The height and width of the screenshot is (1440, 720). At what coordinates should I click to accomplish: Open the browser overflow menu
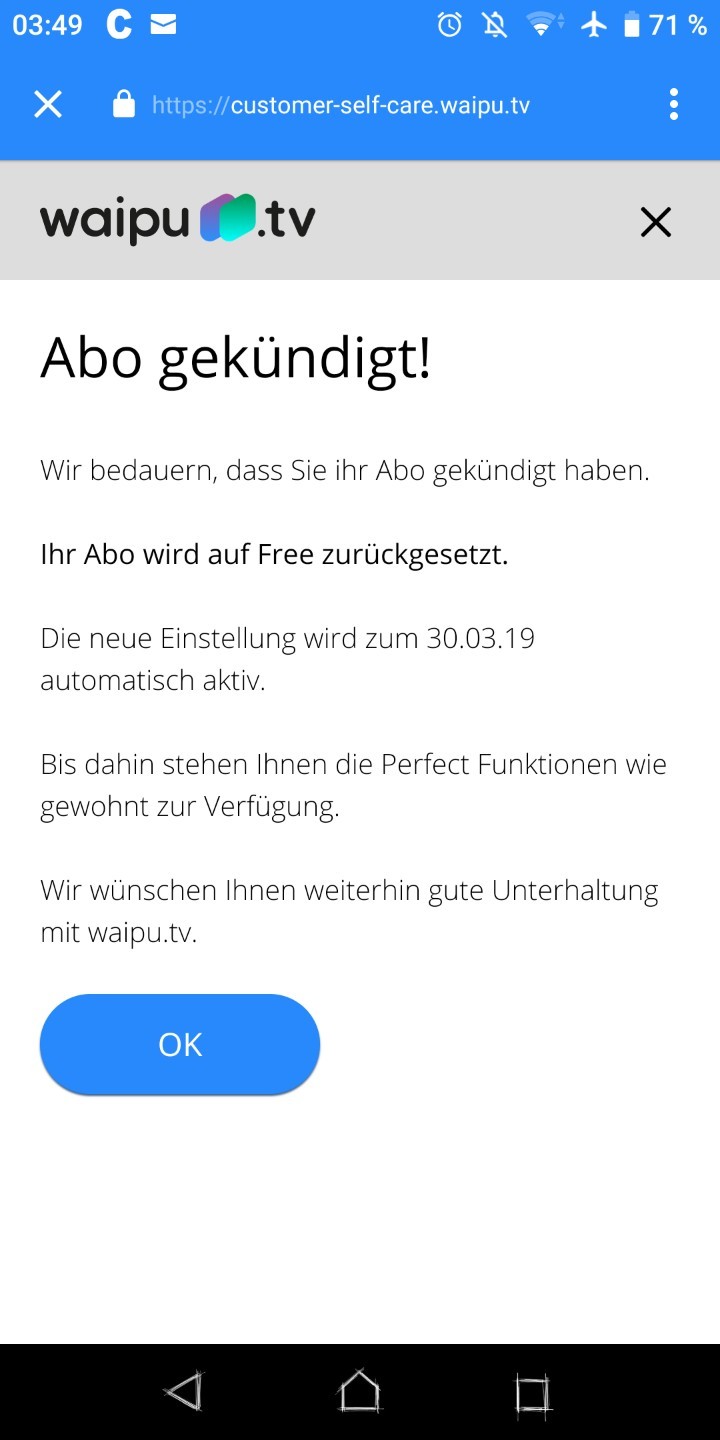(x=673, y=104)
